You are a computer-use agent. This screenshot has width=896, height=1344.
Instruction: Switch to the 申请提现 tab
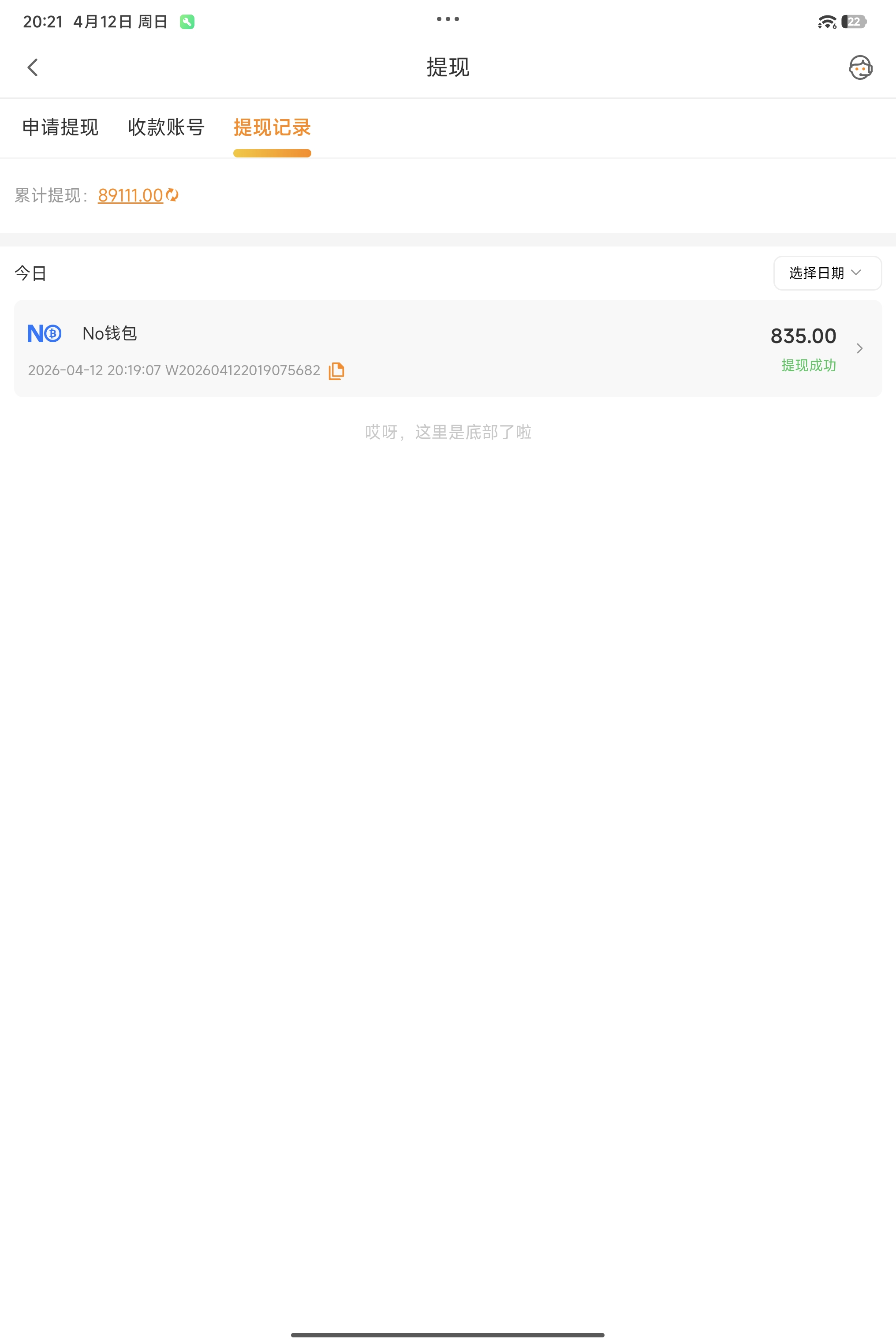[x=60, y=127]
